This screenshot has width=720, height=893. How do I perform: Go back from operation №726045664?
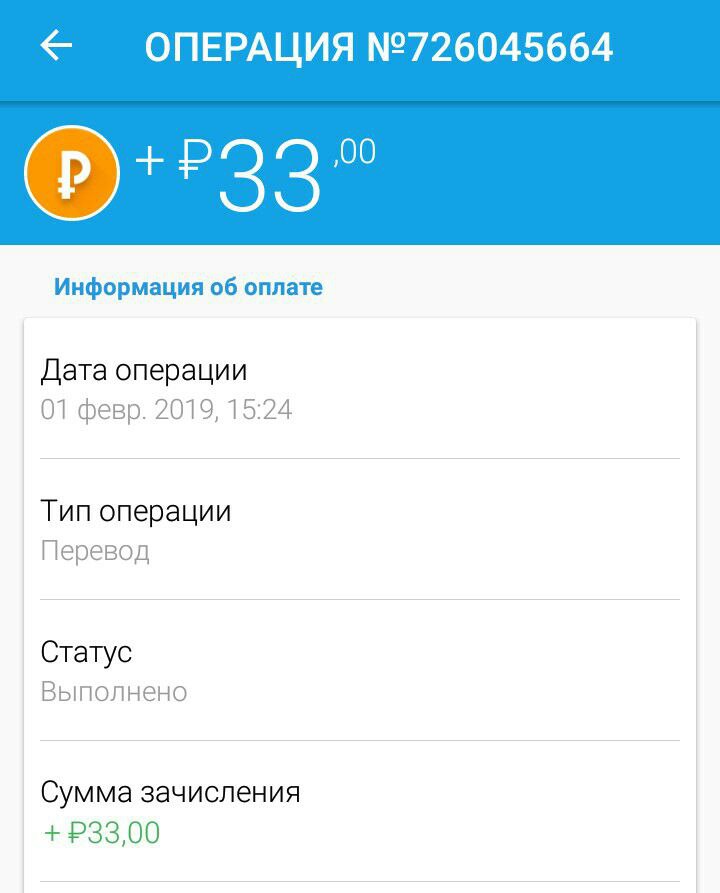[x=56, y=46]
